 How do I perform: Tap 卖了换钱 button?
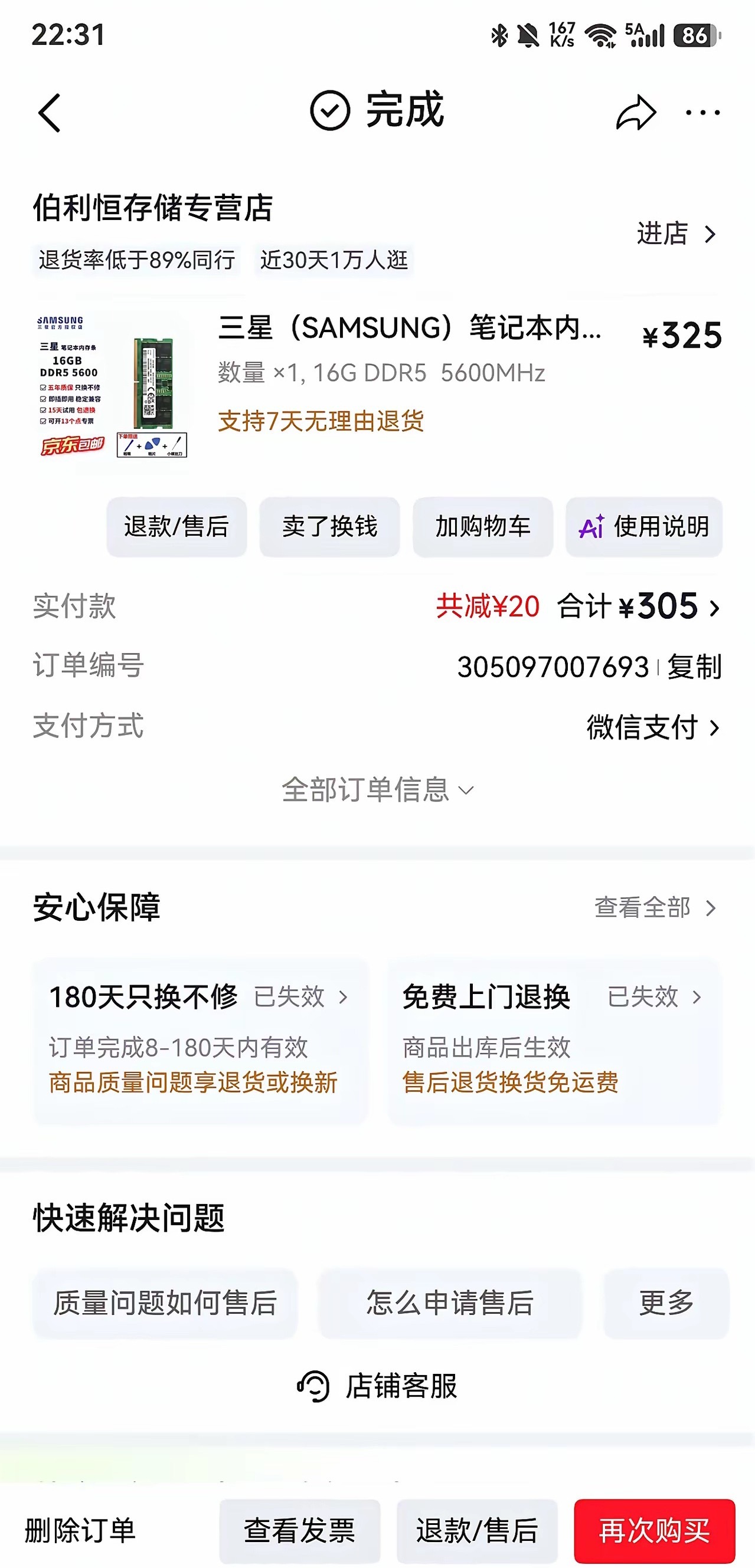coord(329,527)
